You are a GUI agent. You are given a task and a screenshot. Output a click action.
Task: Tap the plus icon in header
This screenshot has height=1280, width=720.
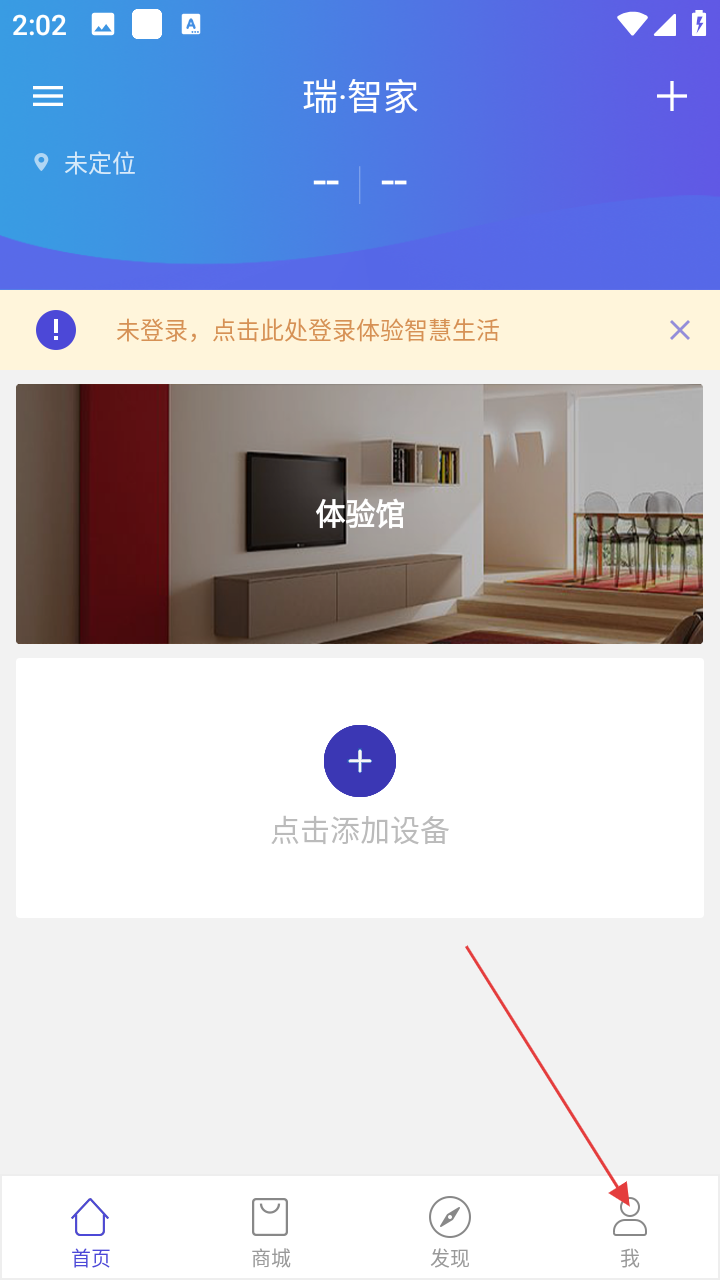pos(671,96)
